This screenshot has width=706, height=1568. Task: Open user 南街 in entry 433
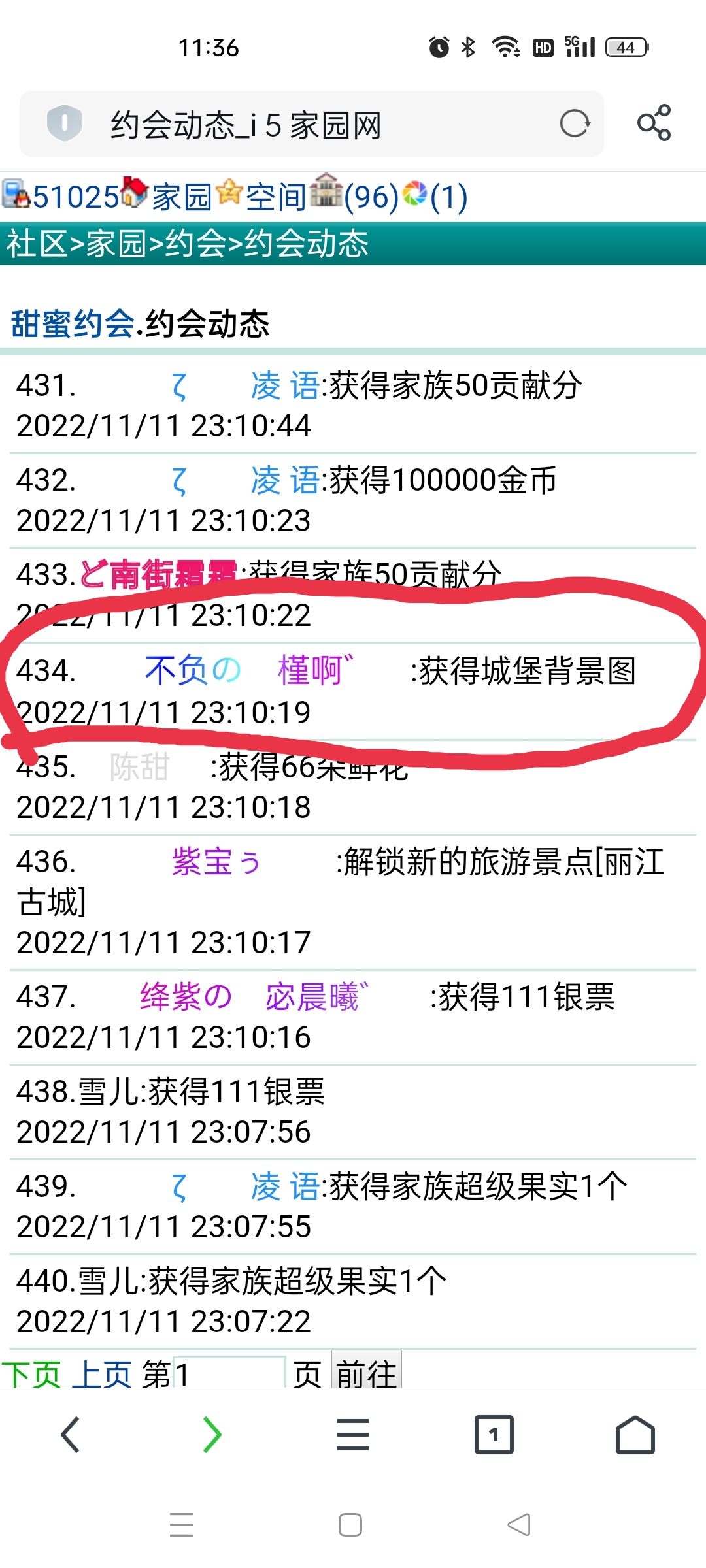coord(158,575)
